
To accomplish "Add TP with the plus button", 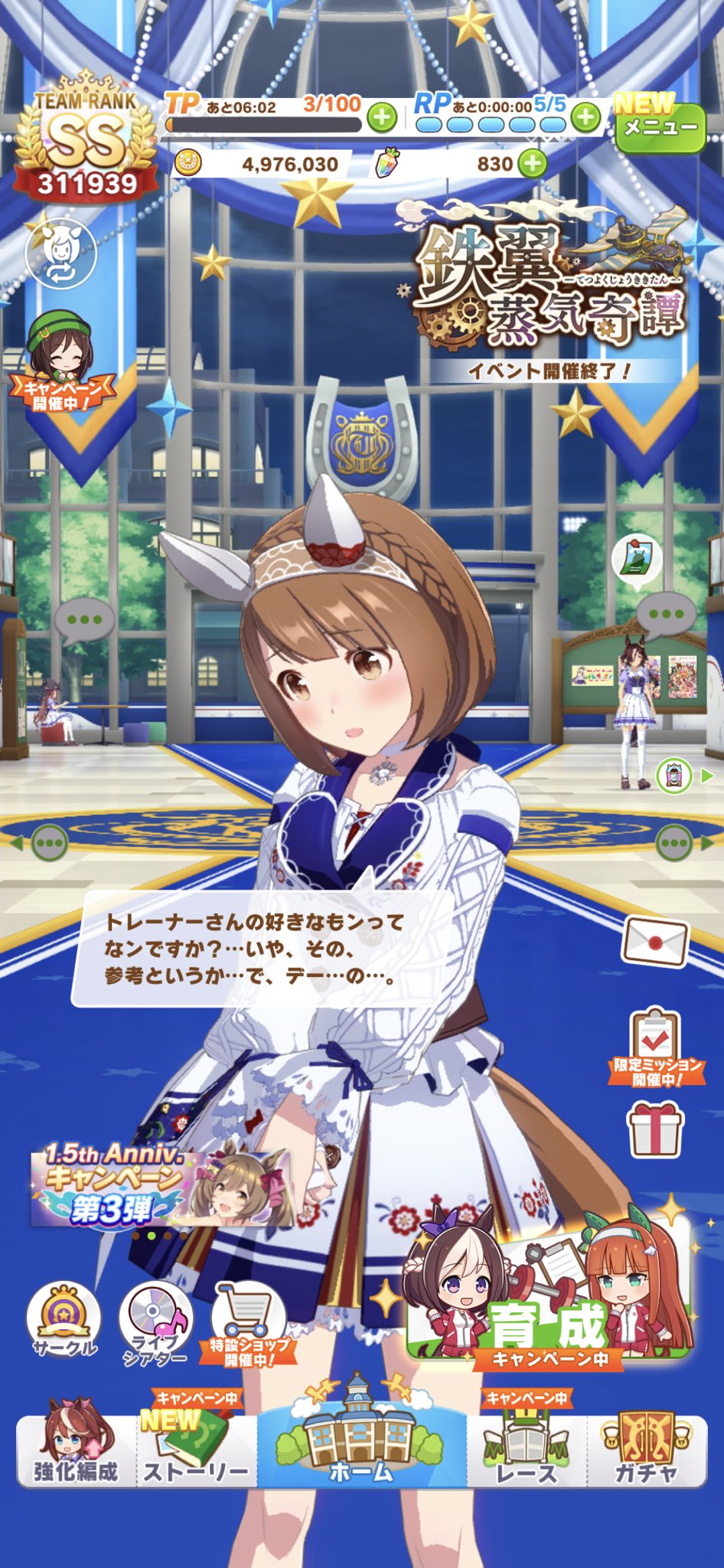I will (382, 118).
